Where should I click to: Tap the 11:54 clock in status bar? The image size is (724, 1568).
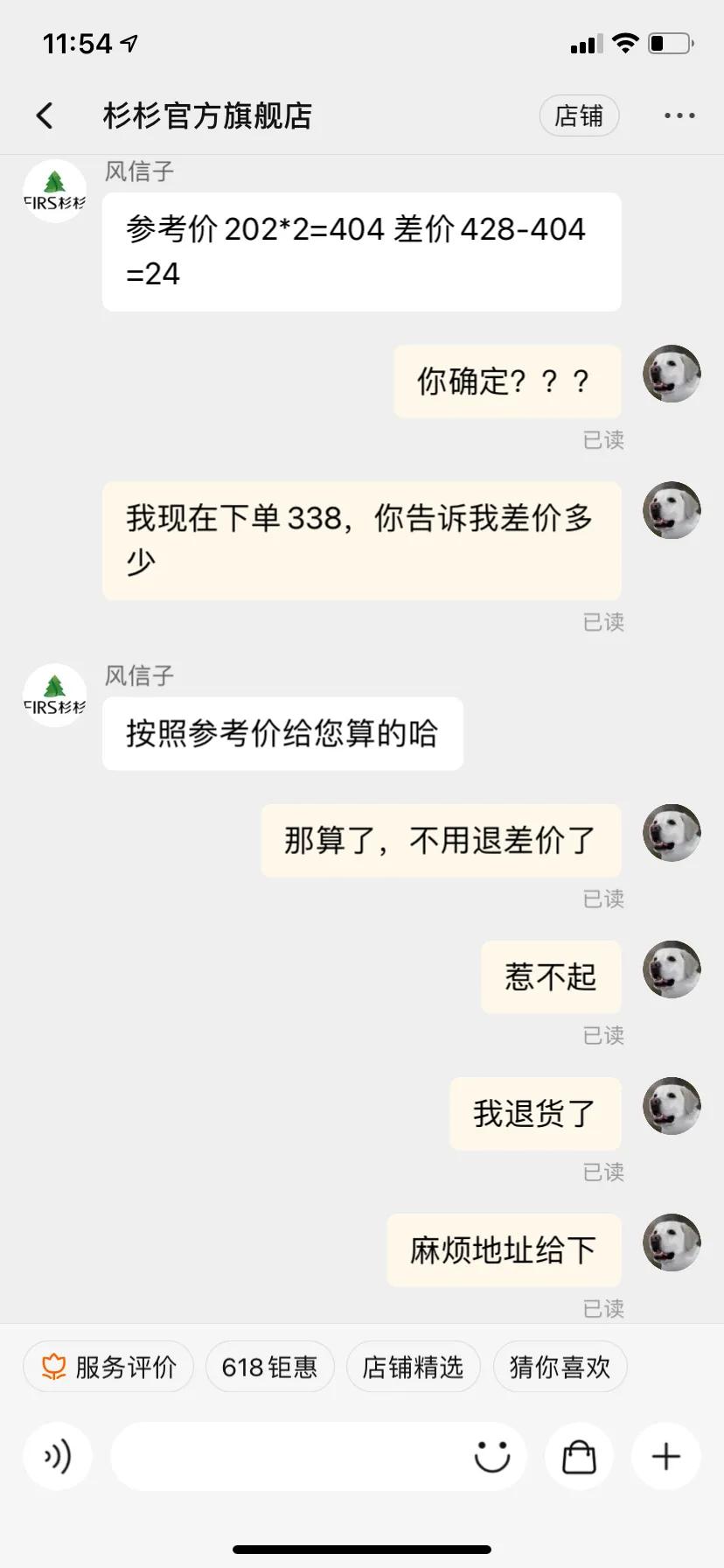click(x=74, y=42)
